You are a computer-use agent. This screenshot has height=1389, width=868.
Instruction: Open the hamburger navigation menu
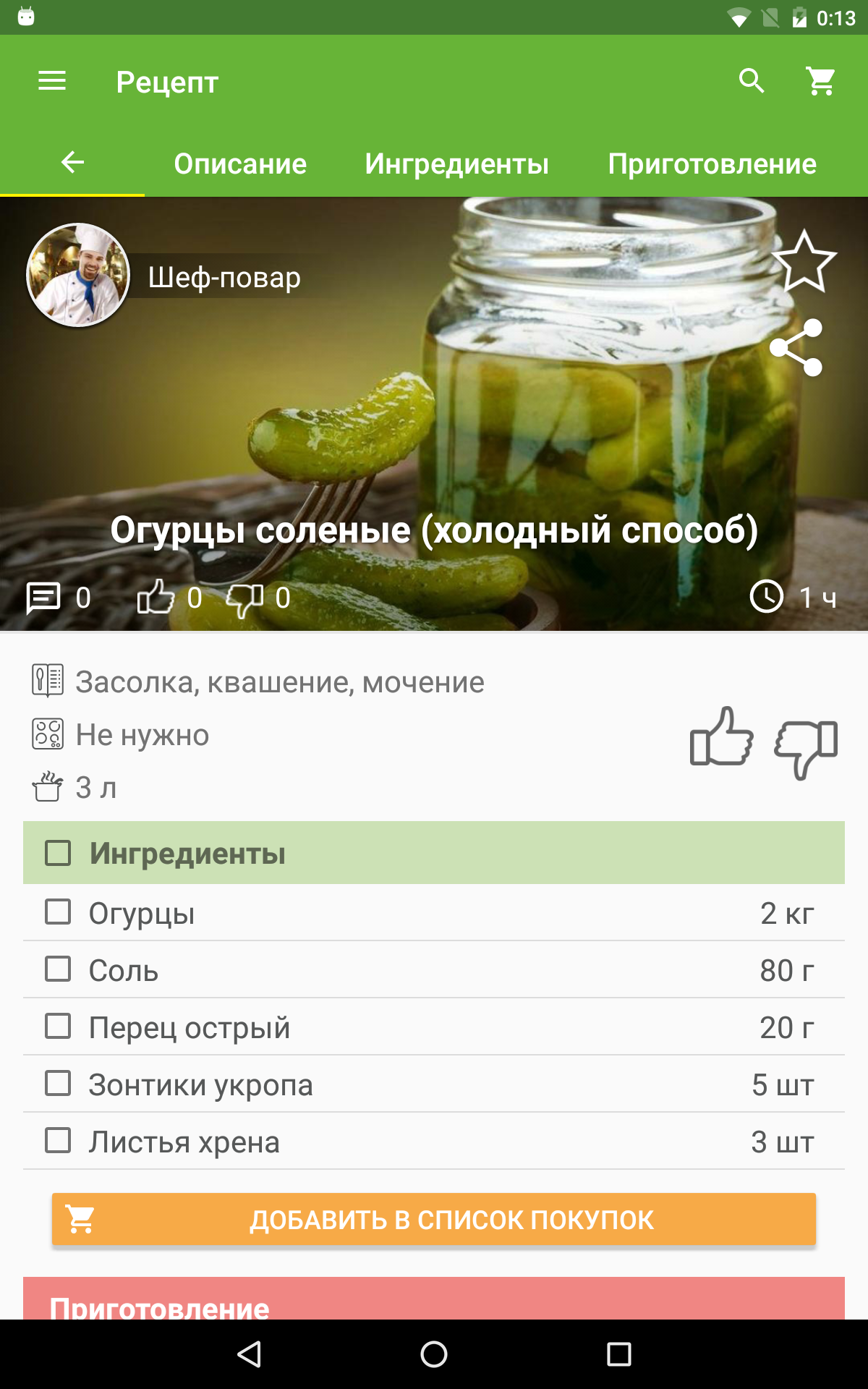click(52, 81)
